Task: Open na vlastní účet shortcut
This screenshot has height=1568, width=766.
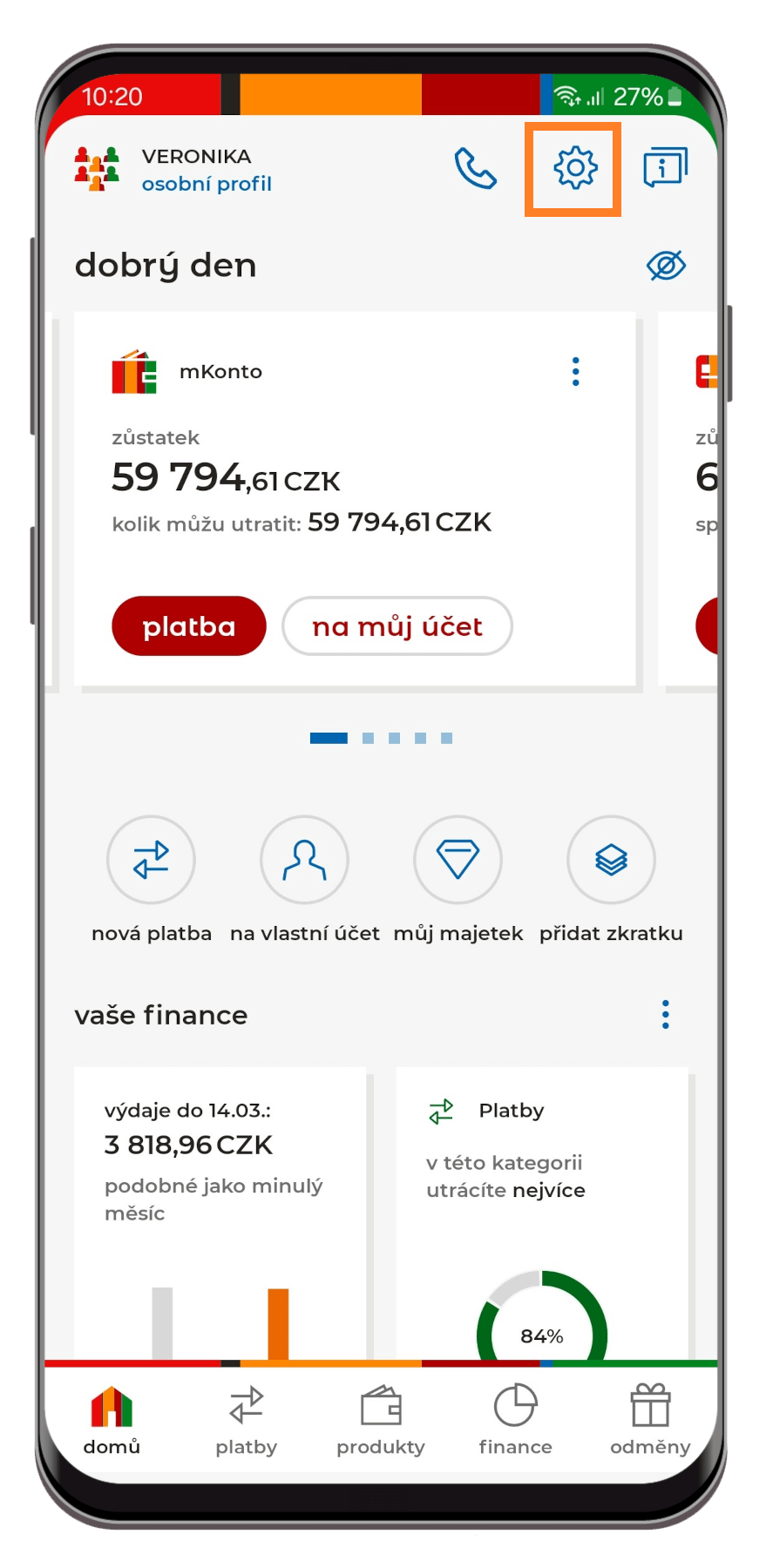Action: tap(304, 861)
